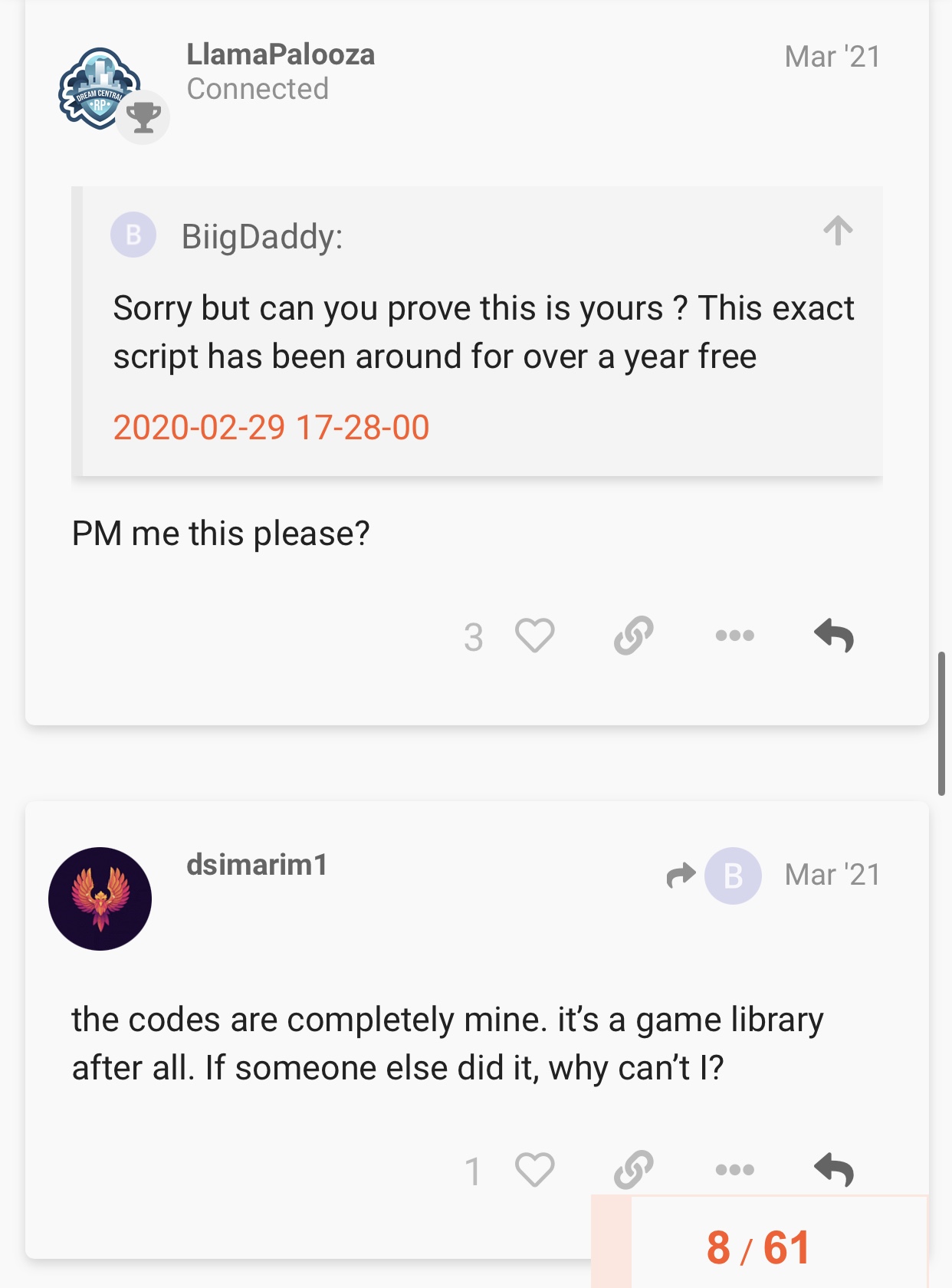Jump to BiigDaddy's quoted post arrow
The image size is (952, 1288).
[x=838, y=230]
